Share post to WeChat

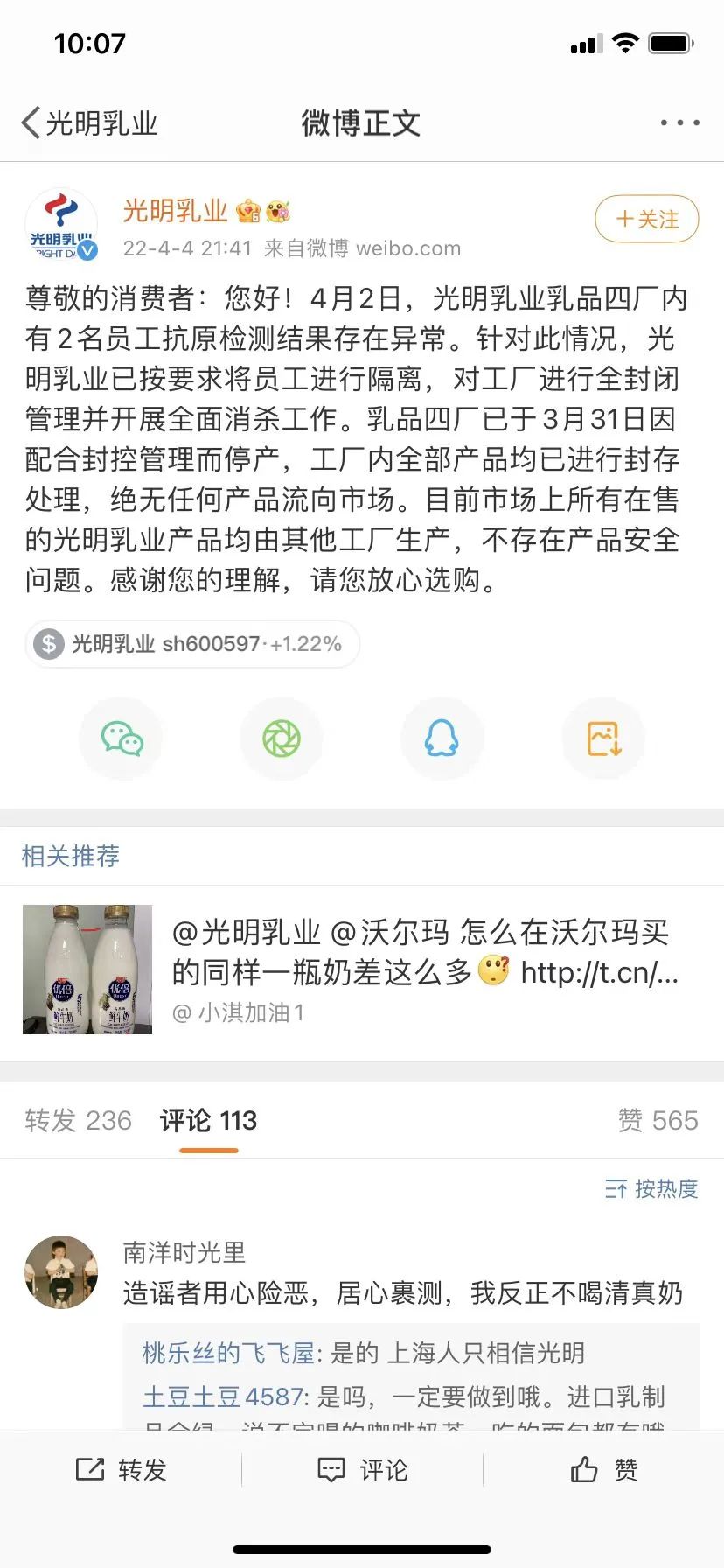pos(122,738)
